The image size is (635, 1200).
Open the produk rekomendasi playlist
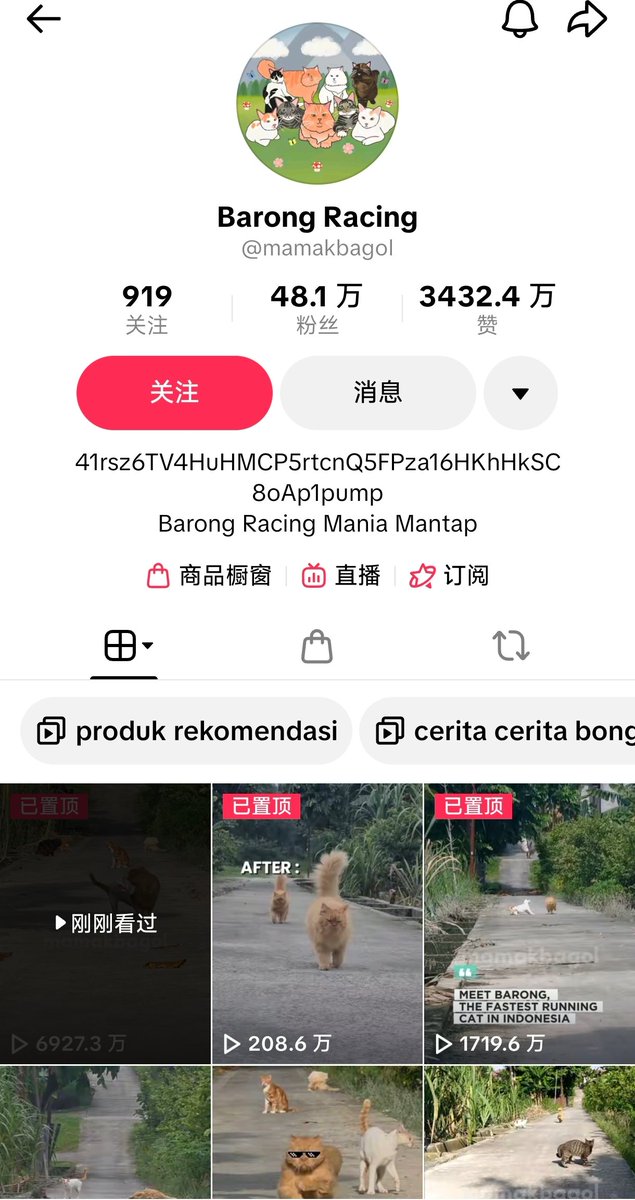pos(187,731)
